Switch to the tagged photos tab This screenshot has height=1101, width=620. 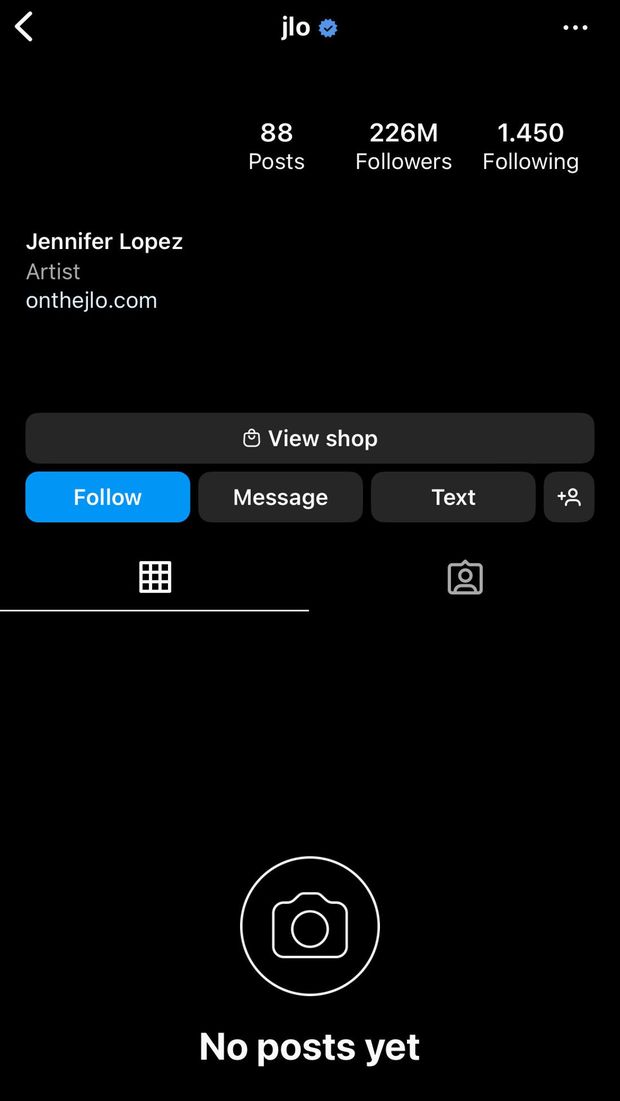(x=465, y=577)
